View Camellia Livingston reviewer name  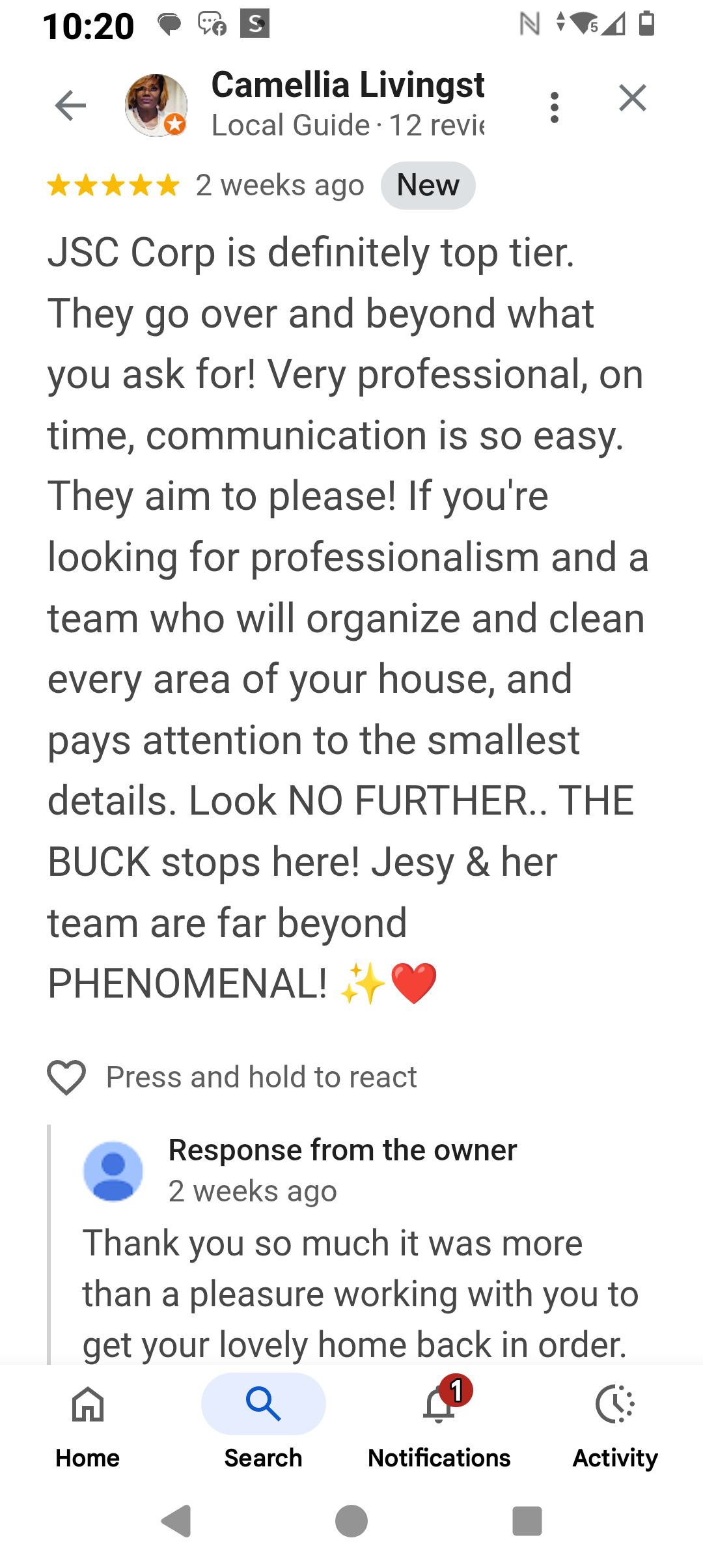tap(348, 85)
